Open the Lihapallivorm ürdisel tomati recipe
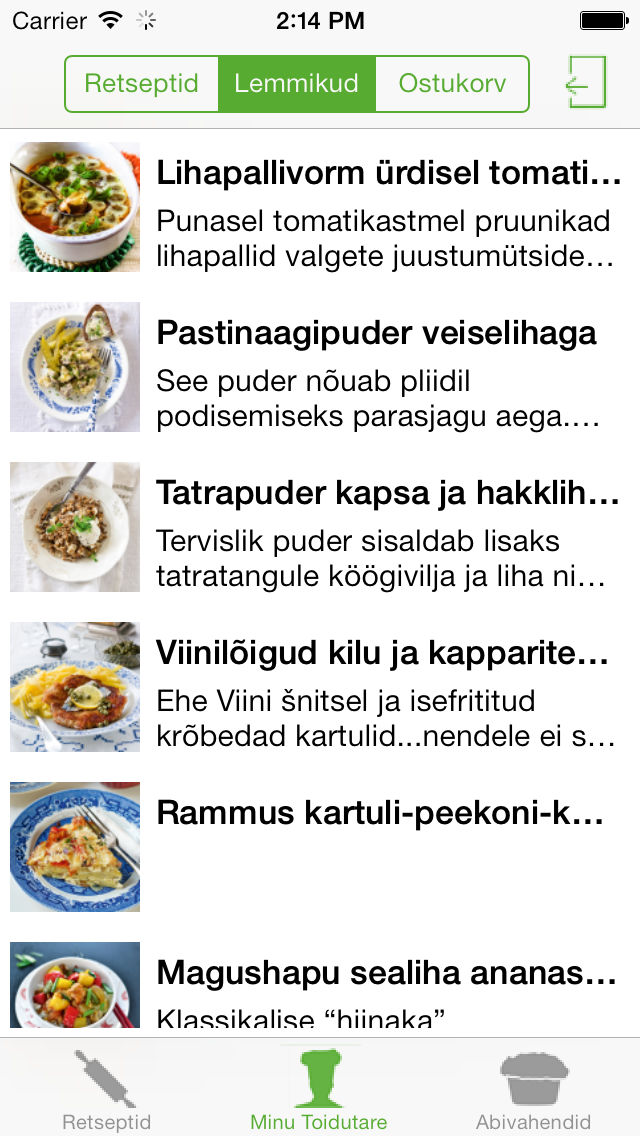The height and width of the screenshot is (1136, 640). click(320, 207)
